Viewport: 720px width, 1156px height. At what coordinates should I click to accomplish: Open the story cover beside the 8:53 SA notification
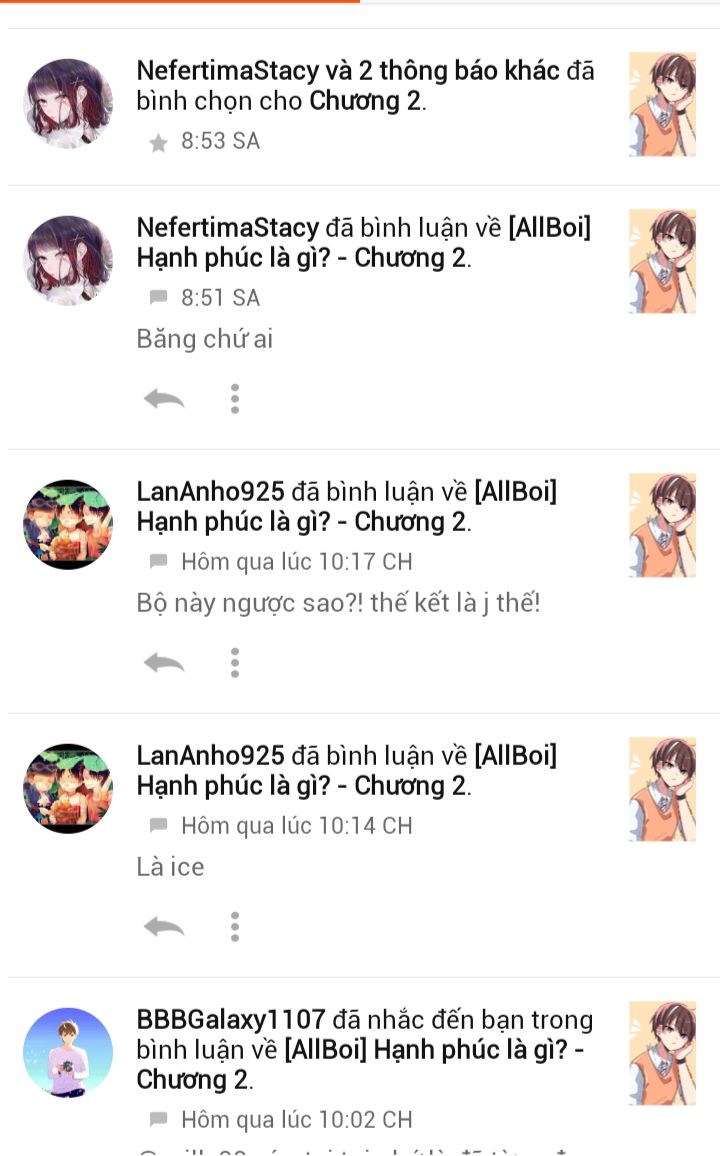pos(662,104)
